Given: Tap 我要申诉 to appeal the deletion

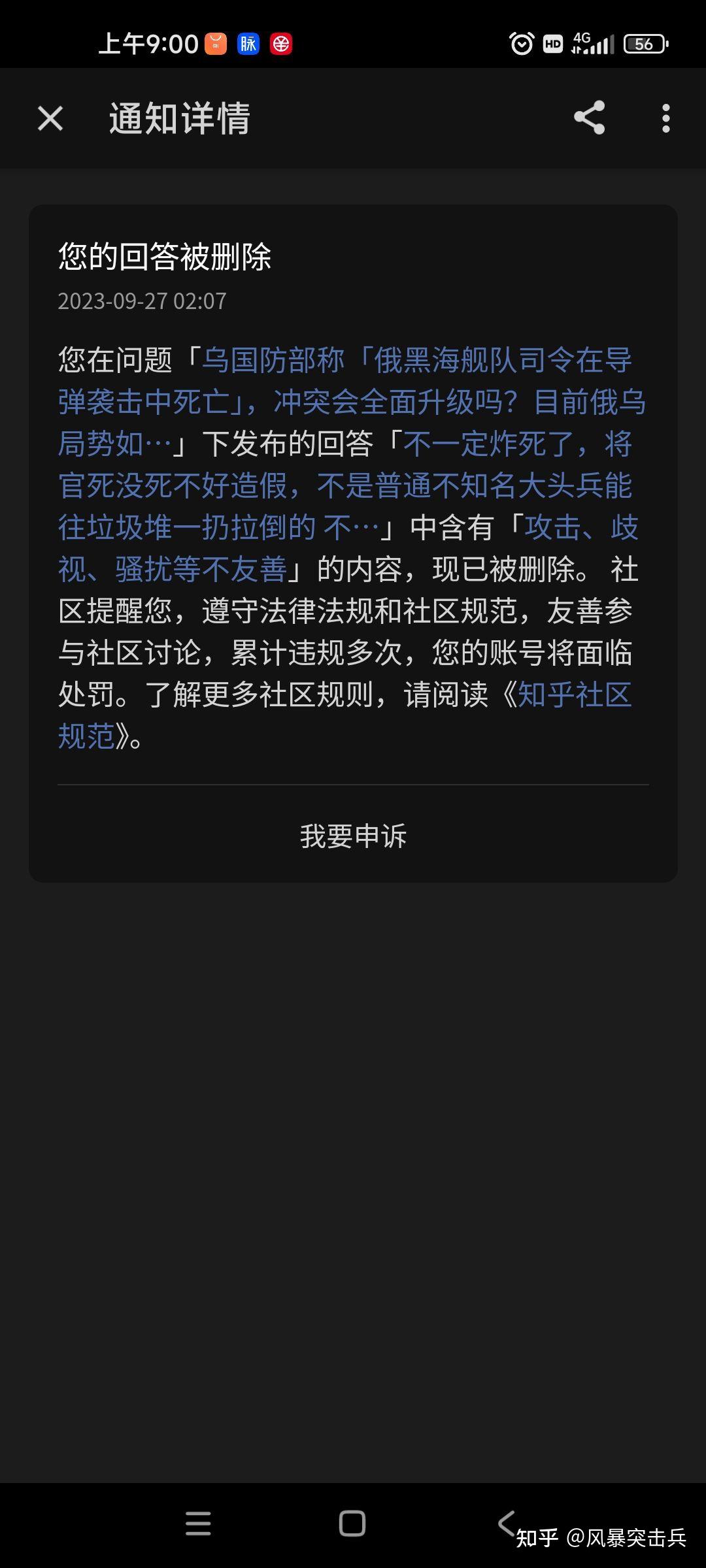Looking at the screenshot, I should click(x=353, y=836).
